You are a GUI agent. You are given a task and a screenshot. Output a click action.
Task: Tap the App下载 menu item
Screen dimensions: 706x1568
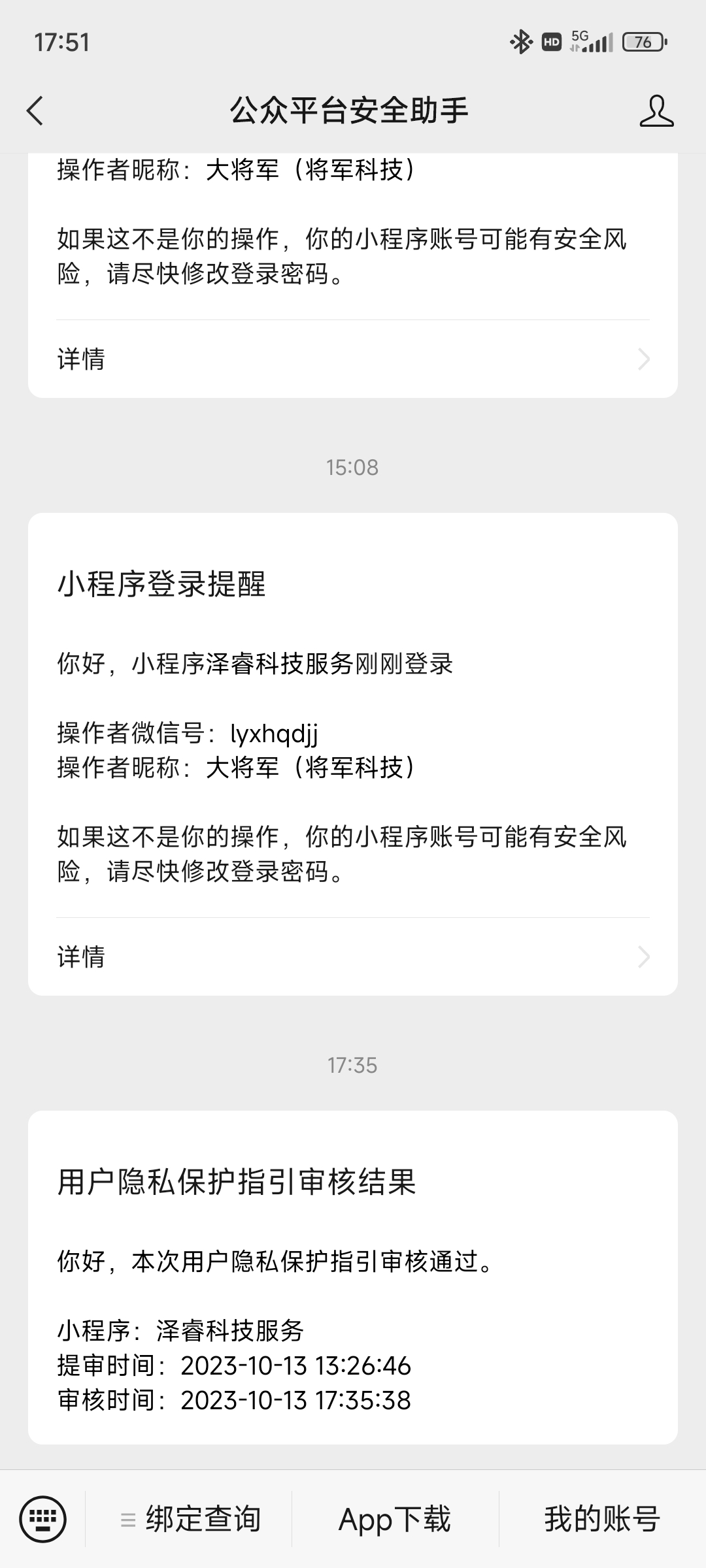395,1519
